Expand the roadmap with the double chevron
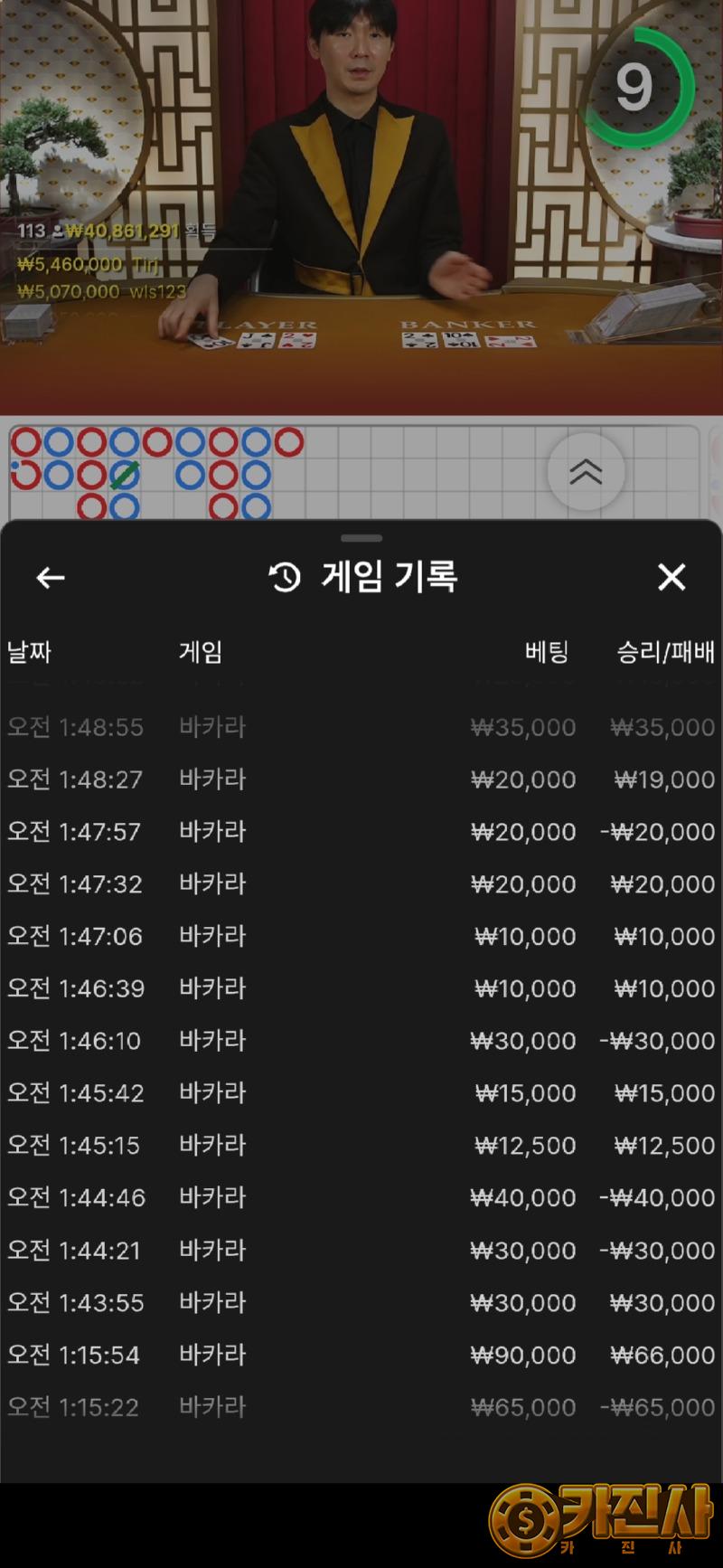723x1568 pixels. [586, 471]
